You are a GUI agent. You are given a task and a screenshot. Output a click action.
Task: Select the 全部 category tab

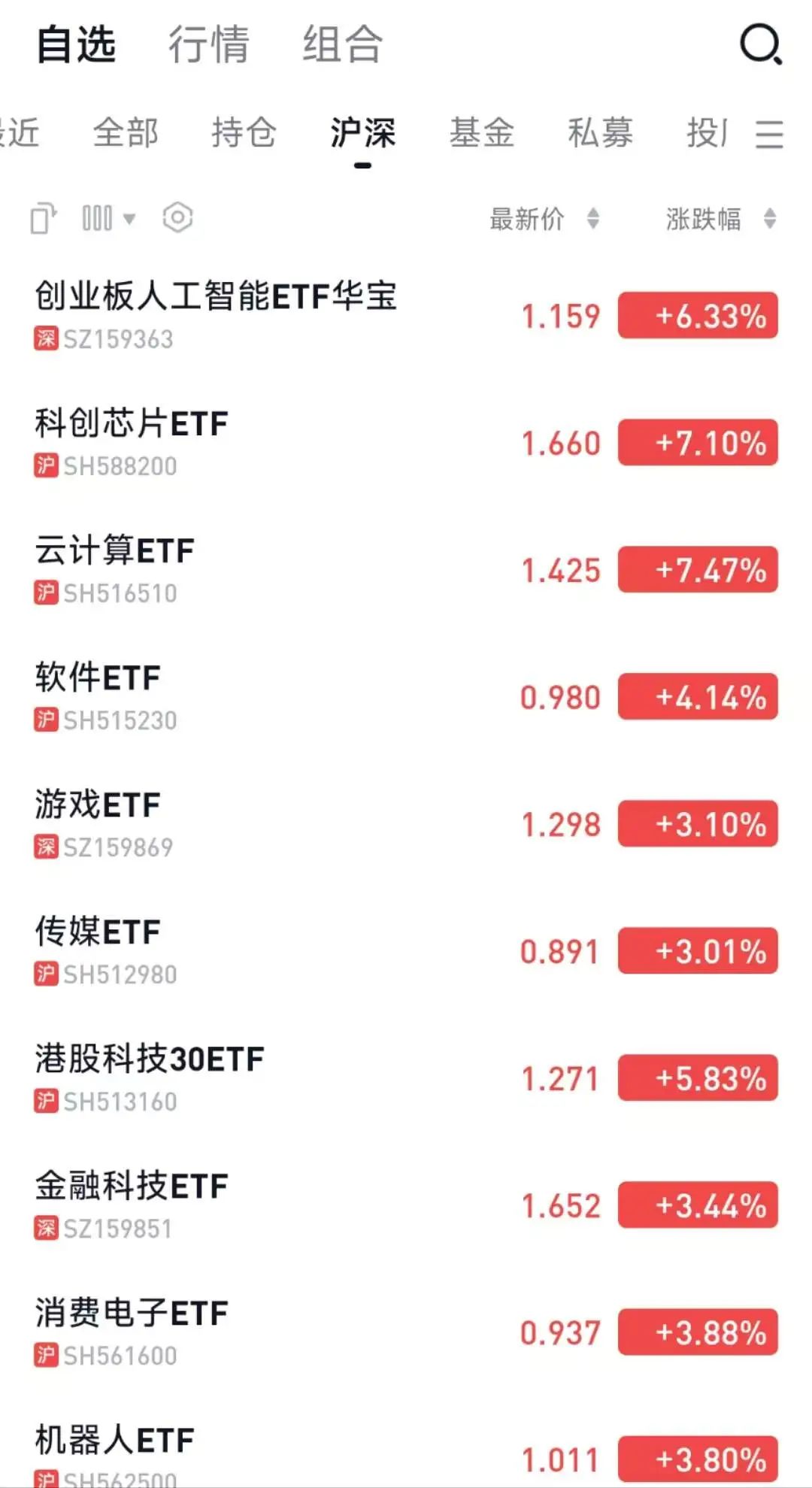pyautogui.click(x=126, y=133)
